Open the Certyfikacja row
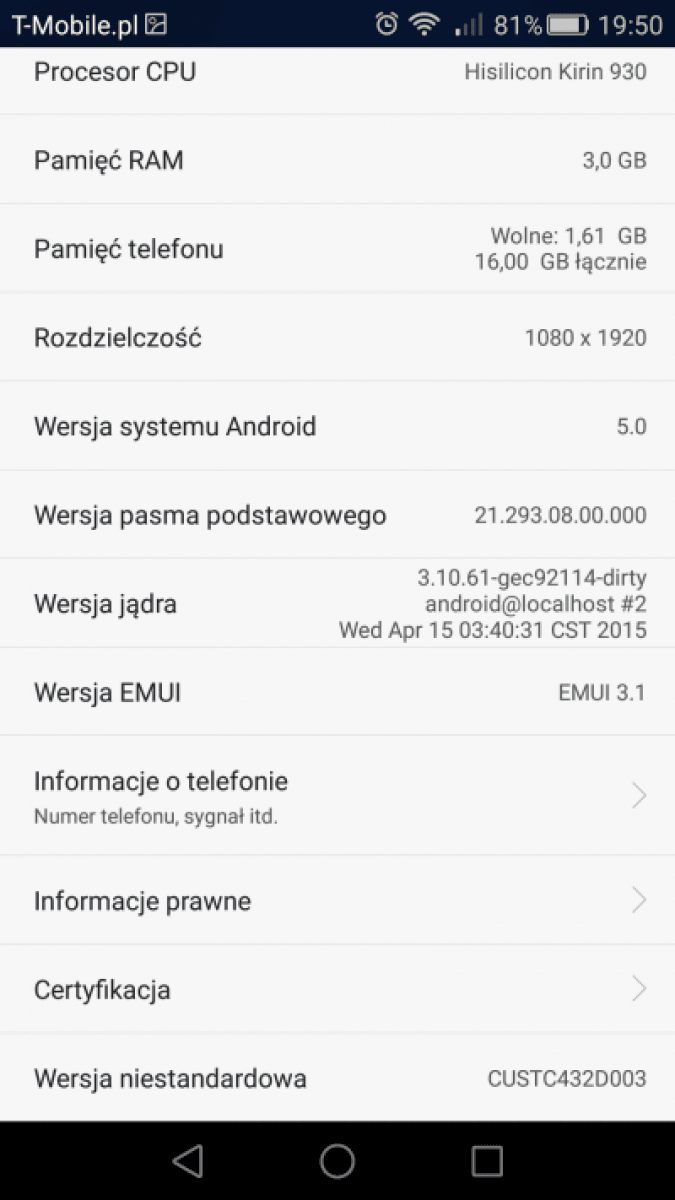Viewport: 675px width, 1200px height. [337, 989]
